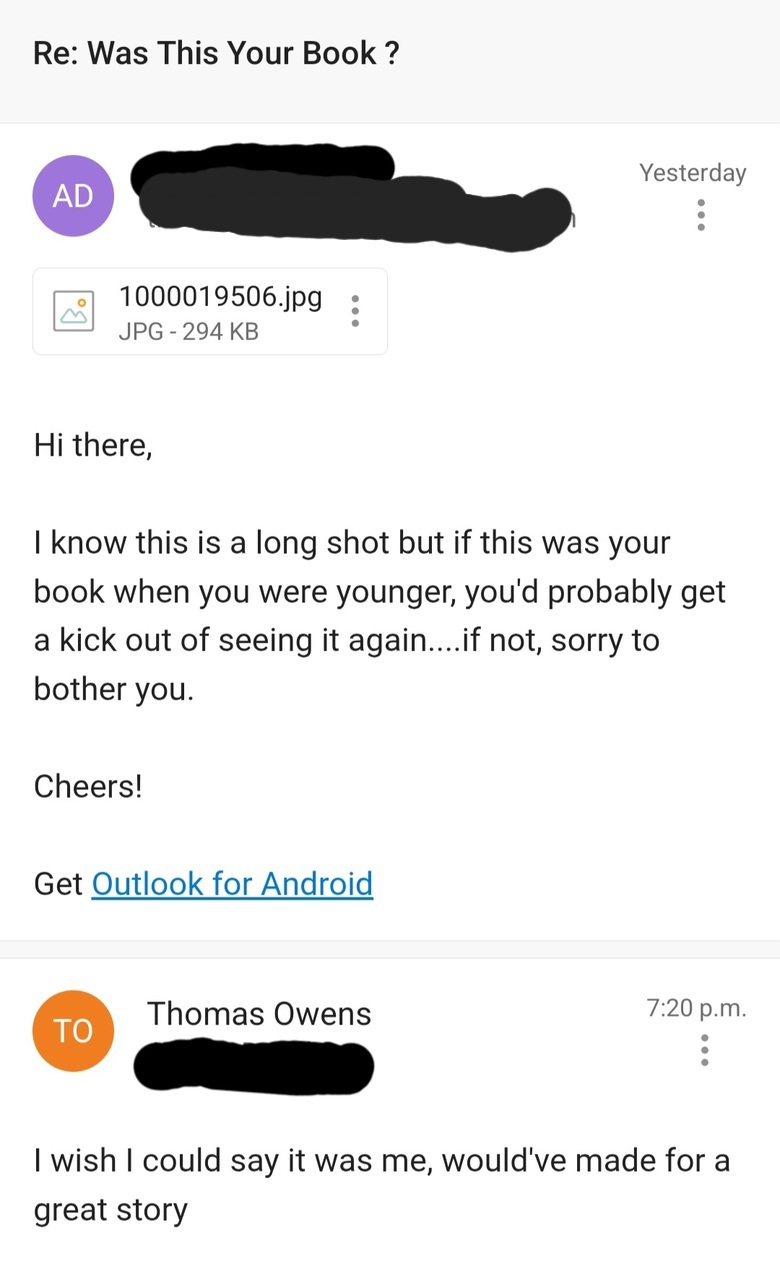Open the 1000019506.jpg attachment
Viewport: 780px width, 1264px height.
tap(200, 311)
